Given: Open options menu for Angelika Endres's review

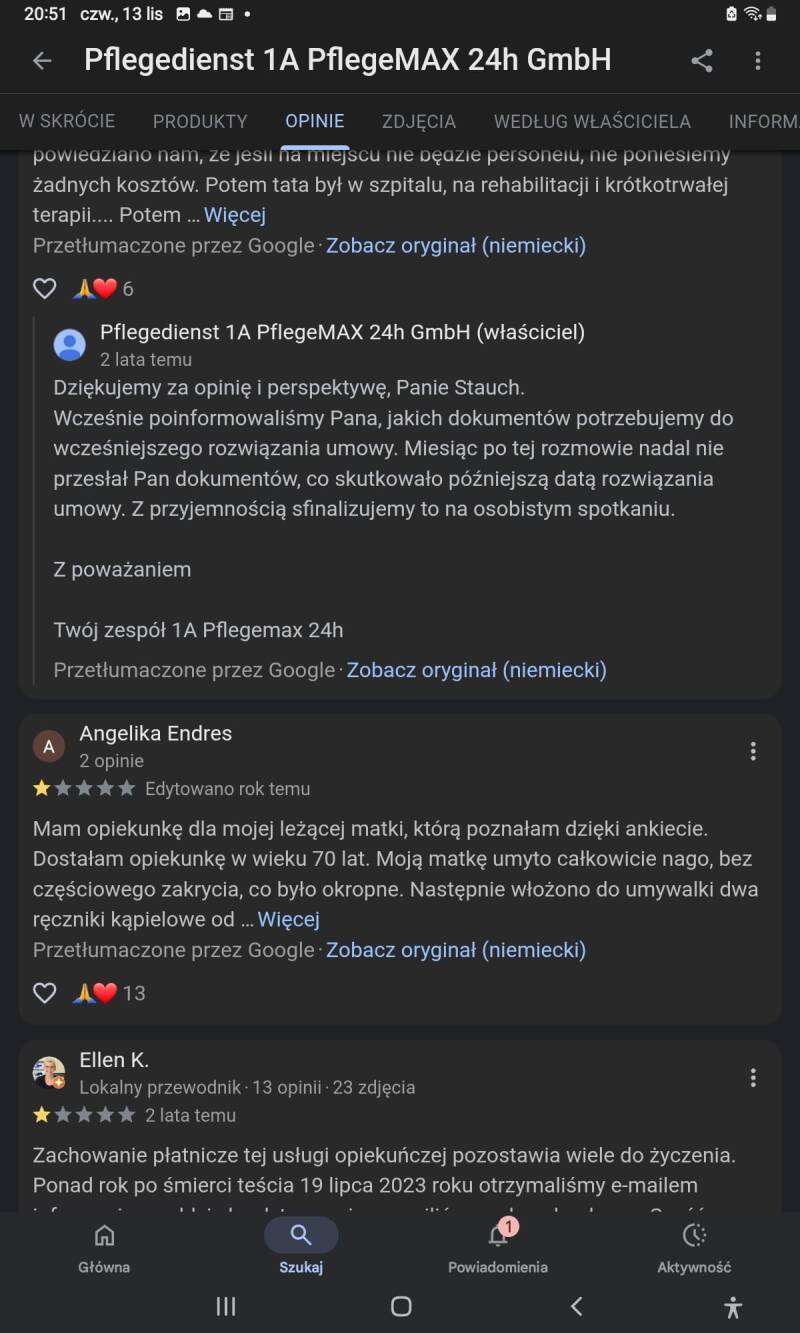Looking at the screenshot, I should point(753,751).
